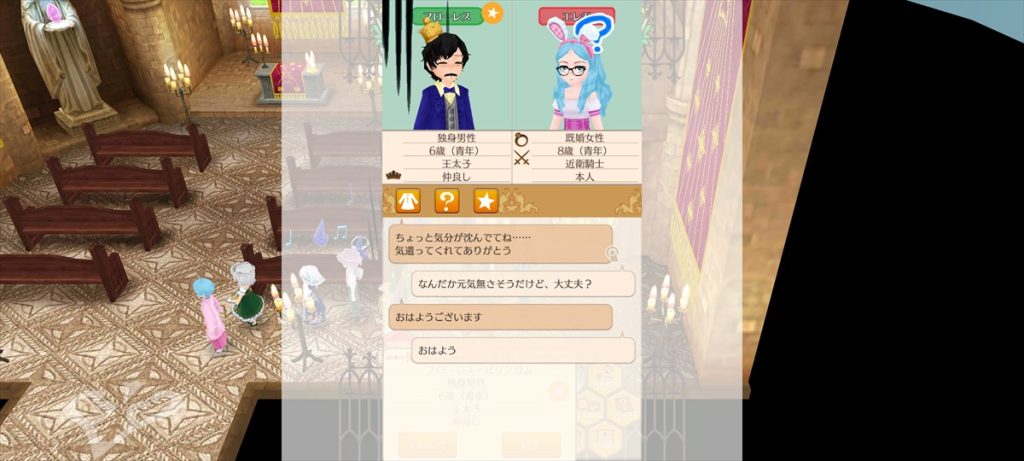Tap the star badge beside フローレス's name
The height and width of the screenshot is (461, 1024).
[493, 13]
